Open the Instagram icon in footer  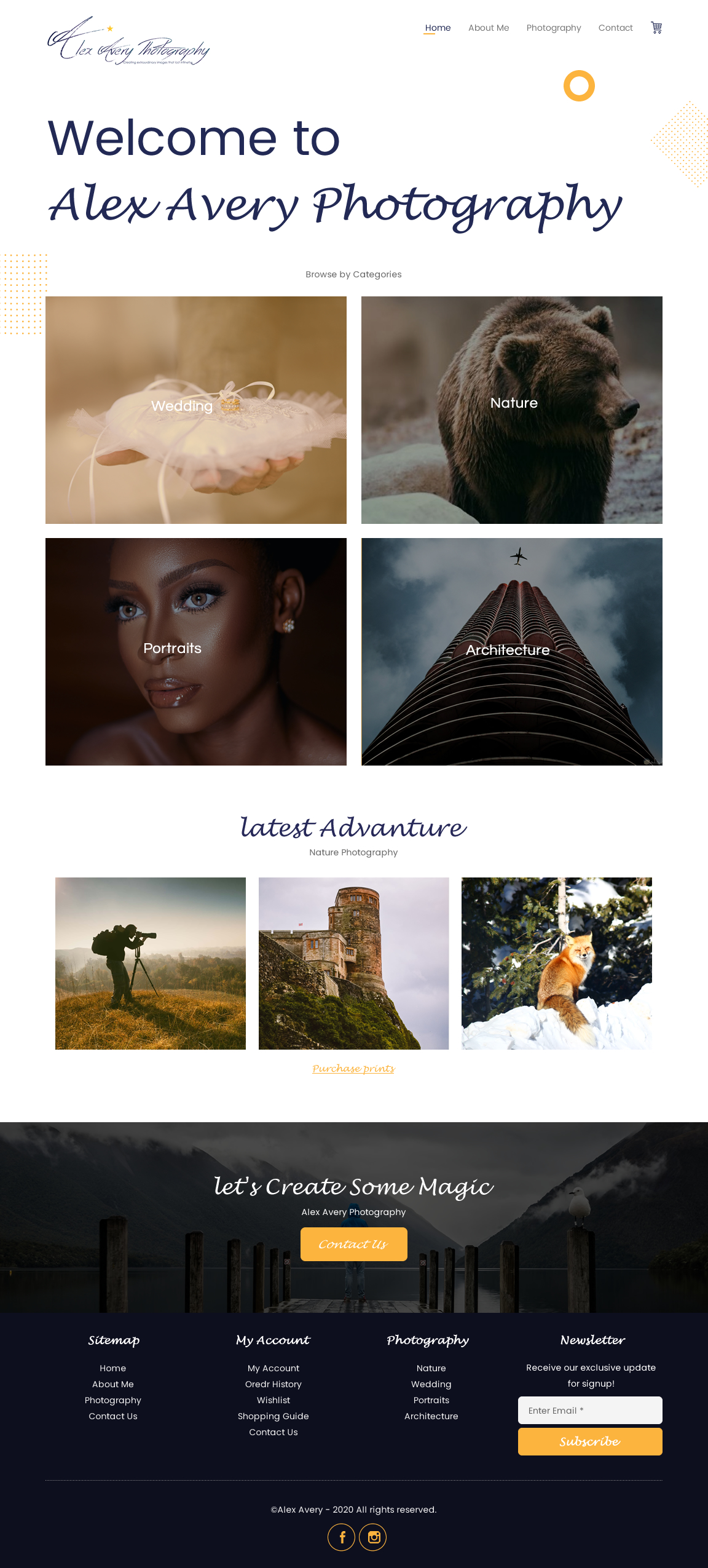(x=373, y=1537)
